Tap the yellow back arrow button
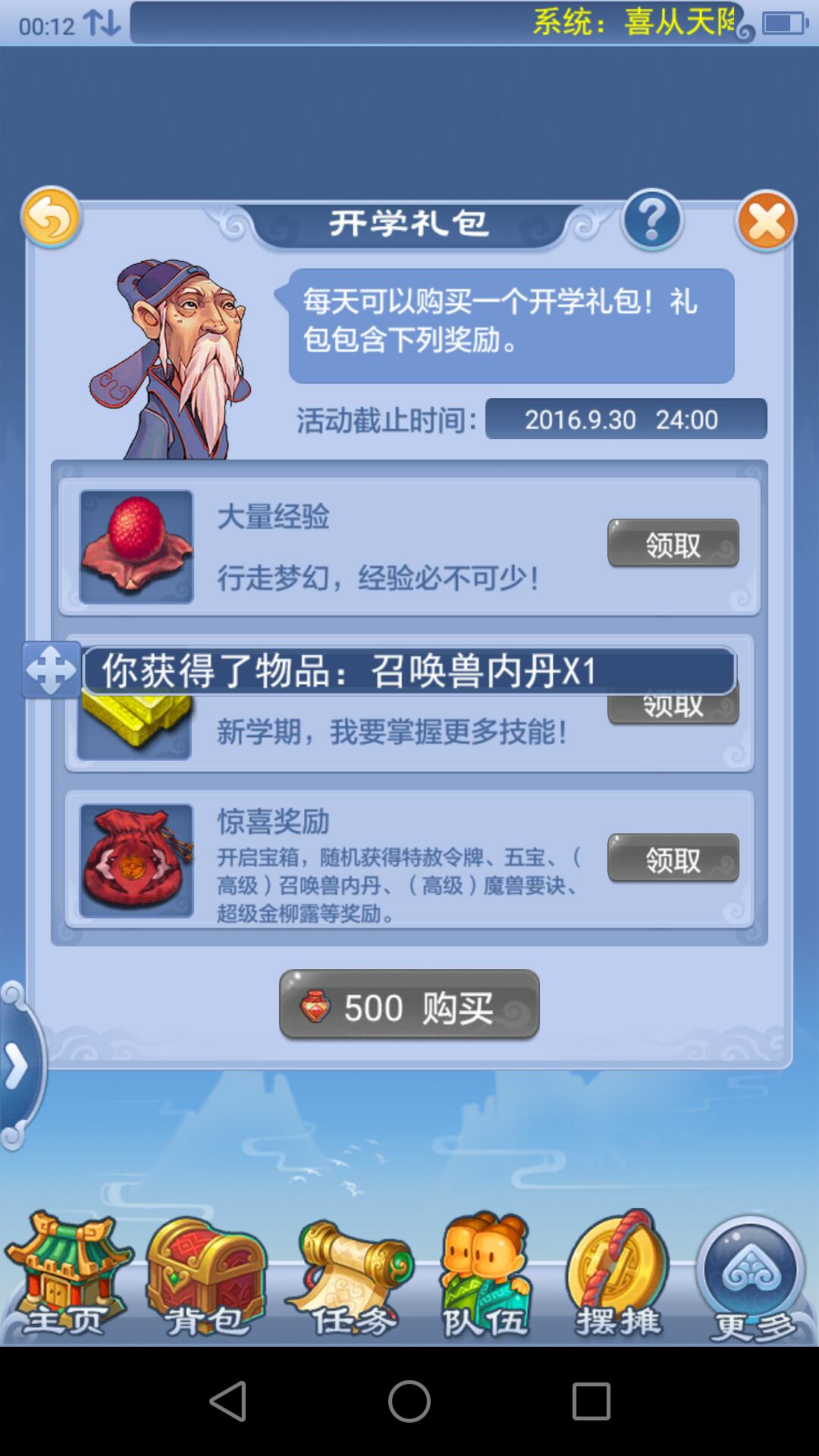The width and height of the screenshot is (819, 1456). click(51, 218)
